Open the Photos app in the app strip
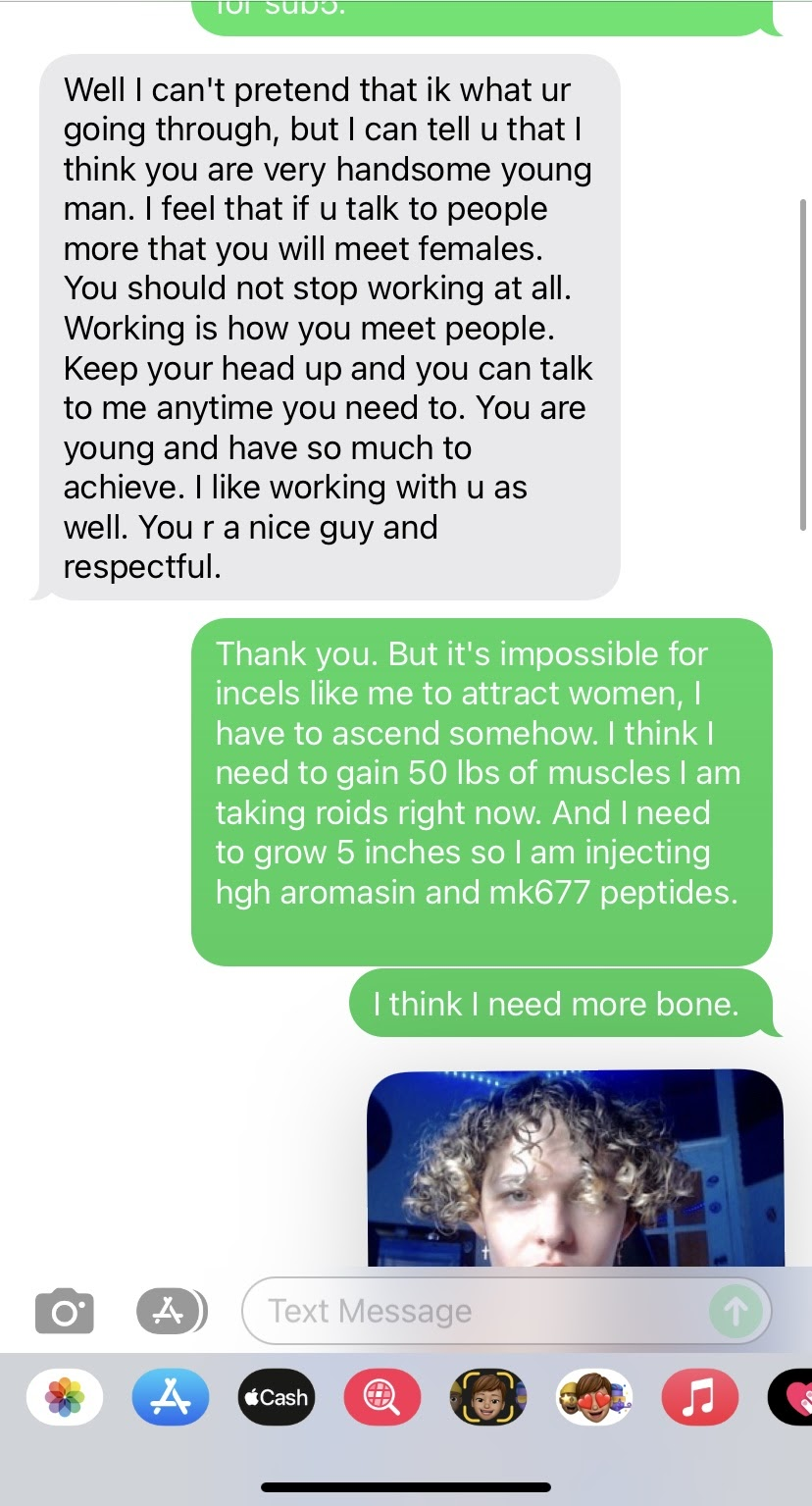 click(x=65, y=1397)
